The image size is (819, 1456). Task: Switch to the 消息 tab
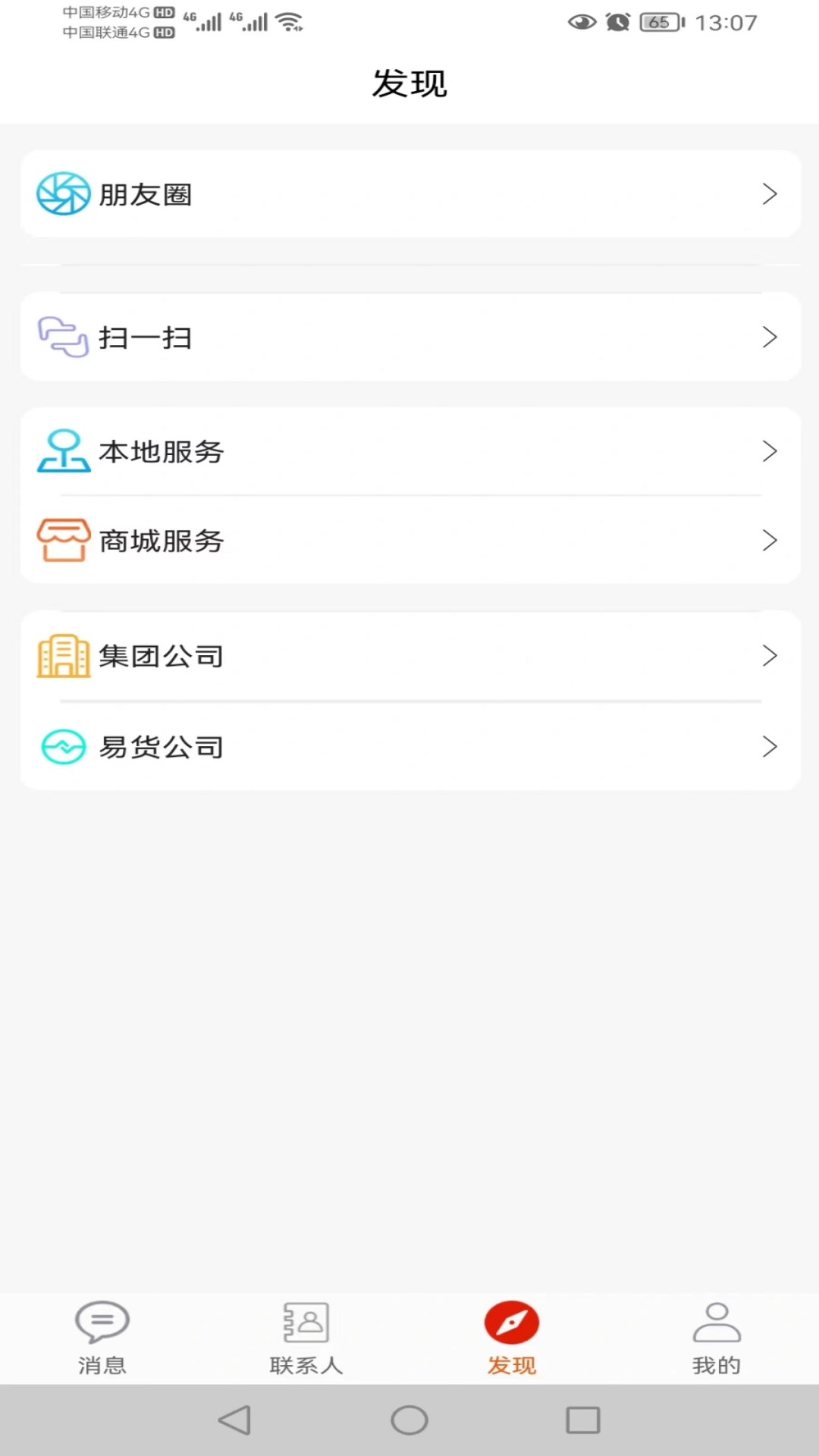(101, 1338)
